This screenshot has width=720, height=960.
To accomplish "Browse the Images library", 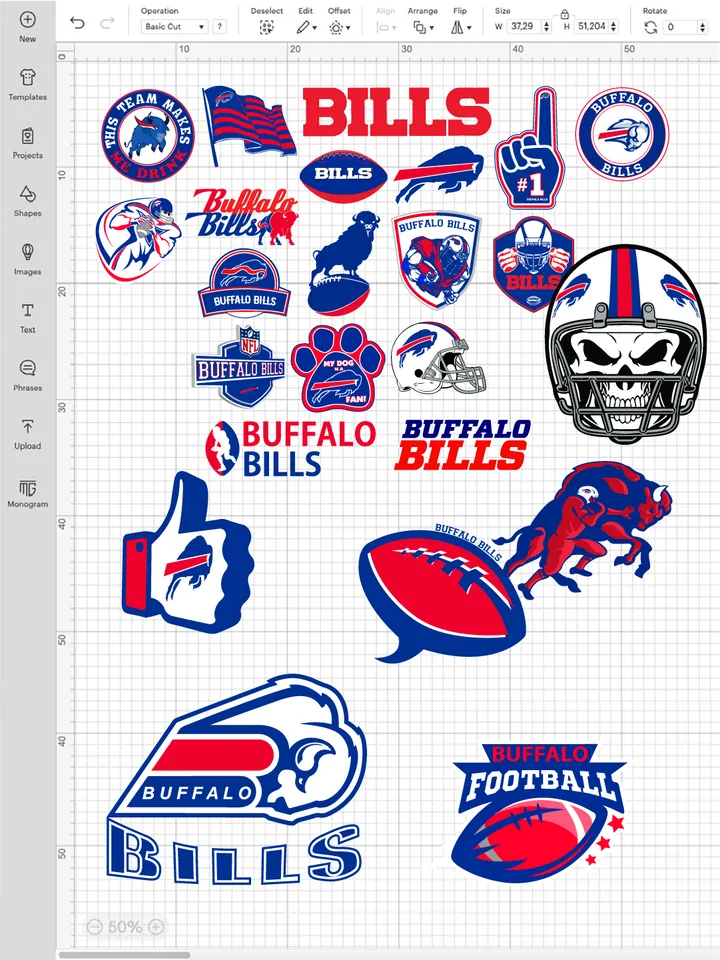I will (x=27, y=258).
